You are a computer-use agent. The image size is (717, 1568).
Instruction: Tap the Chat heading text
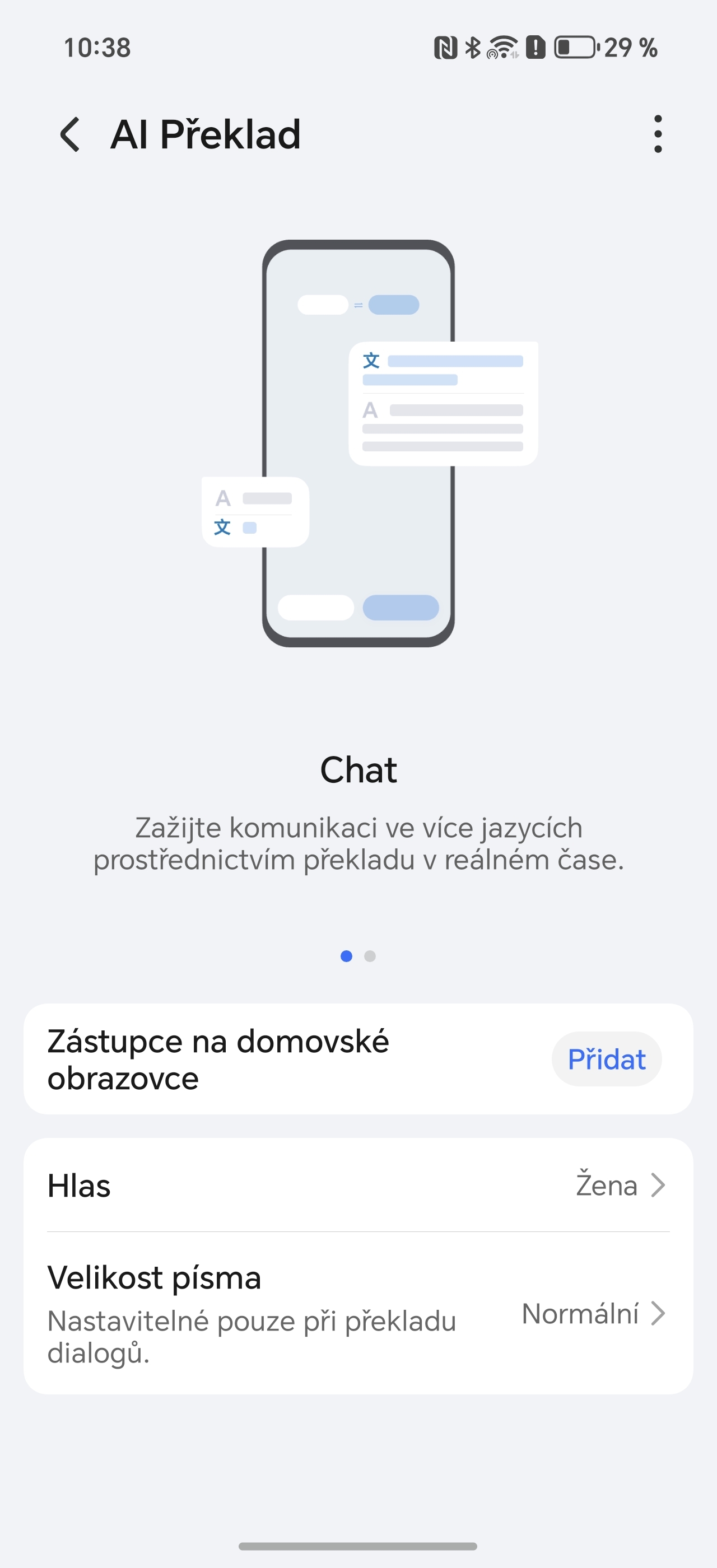tap(358, 769)
